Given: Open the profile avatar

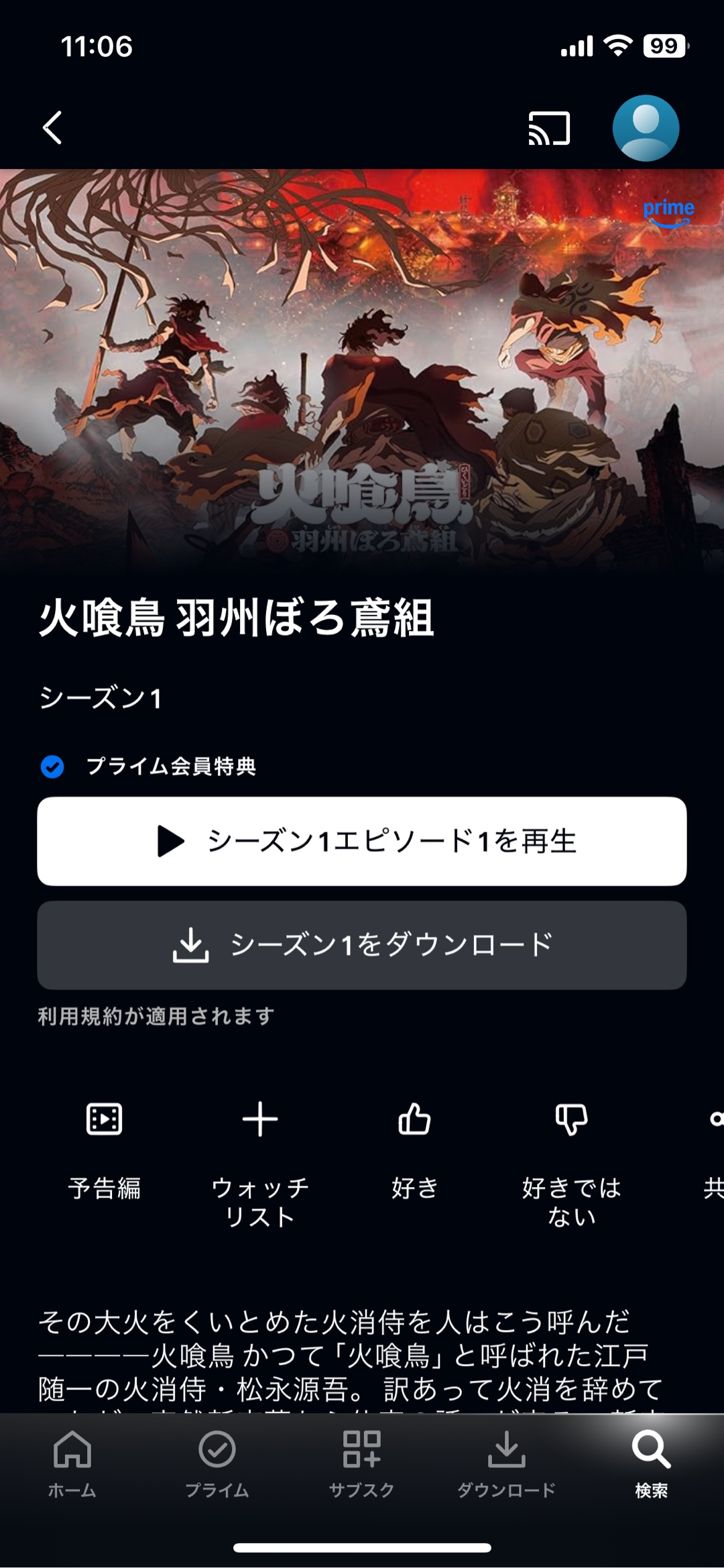Looking at the screenshot, I should pos(646,128).
